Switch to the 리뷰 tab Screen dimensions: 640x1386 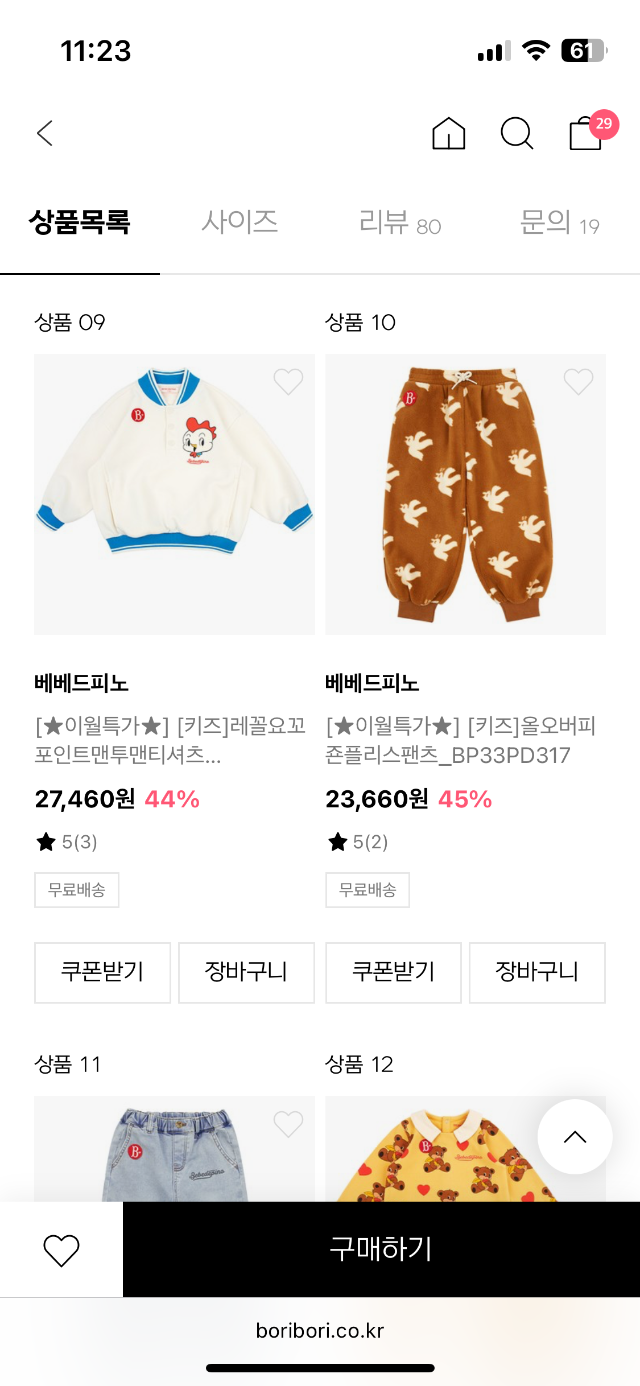pyautogui.click(x=399, y=222)
